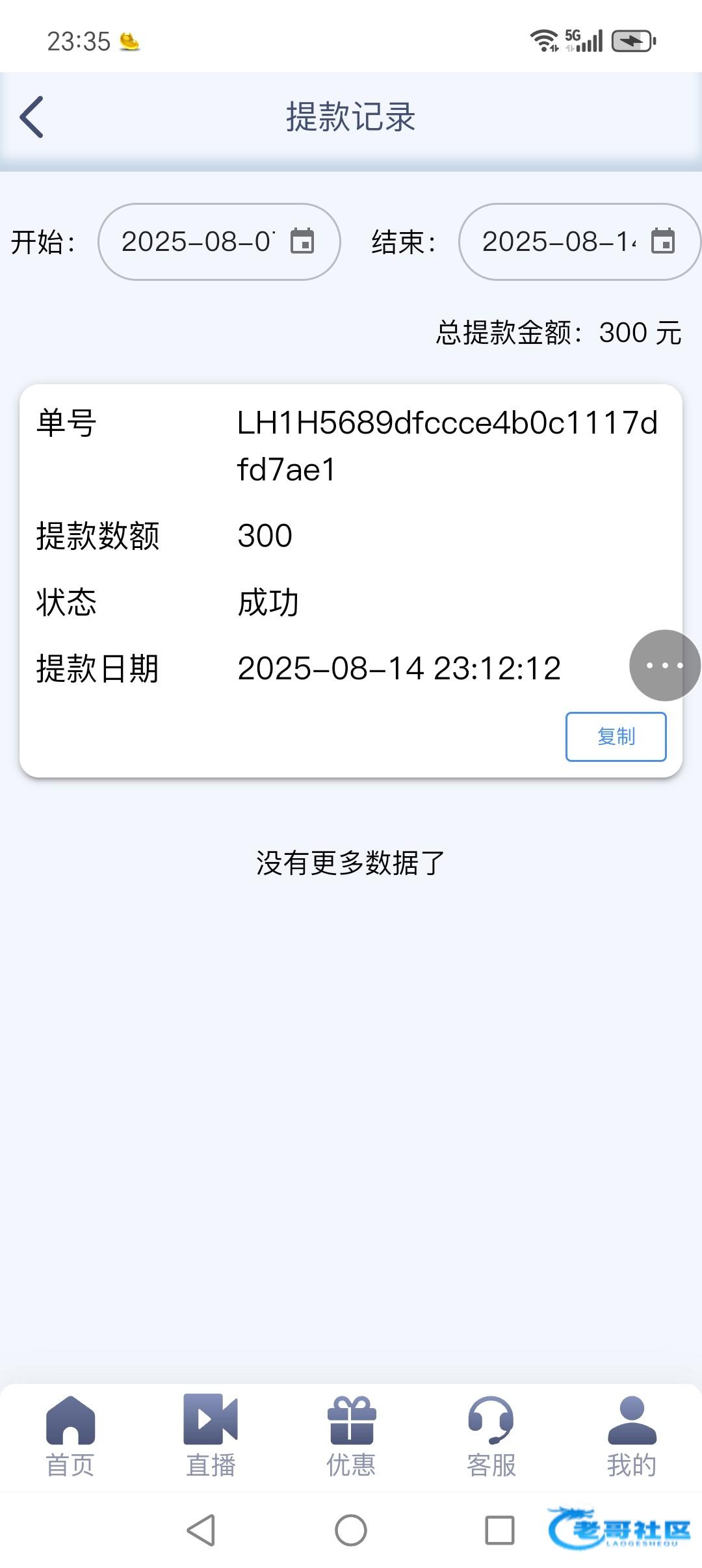Viewport: 702px width, 1568px height.
Task: Go back from the 提款记录 page
Action: (x=31, y=117)
